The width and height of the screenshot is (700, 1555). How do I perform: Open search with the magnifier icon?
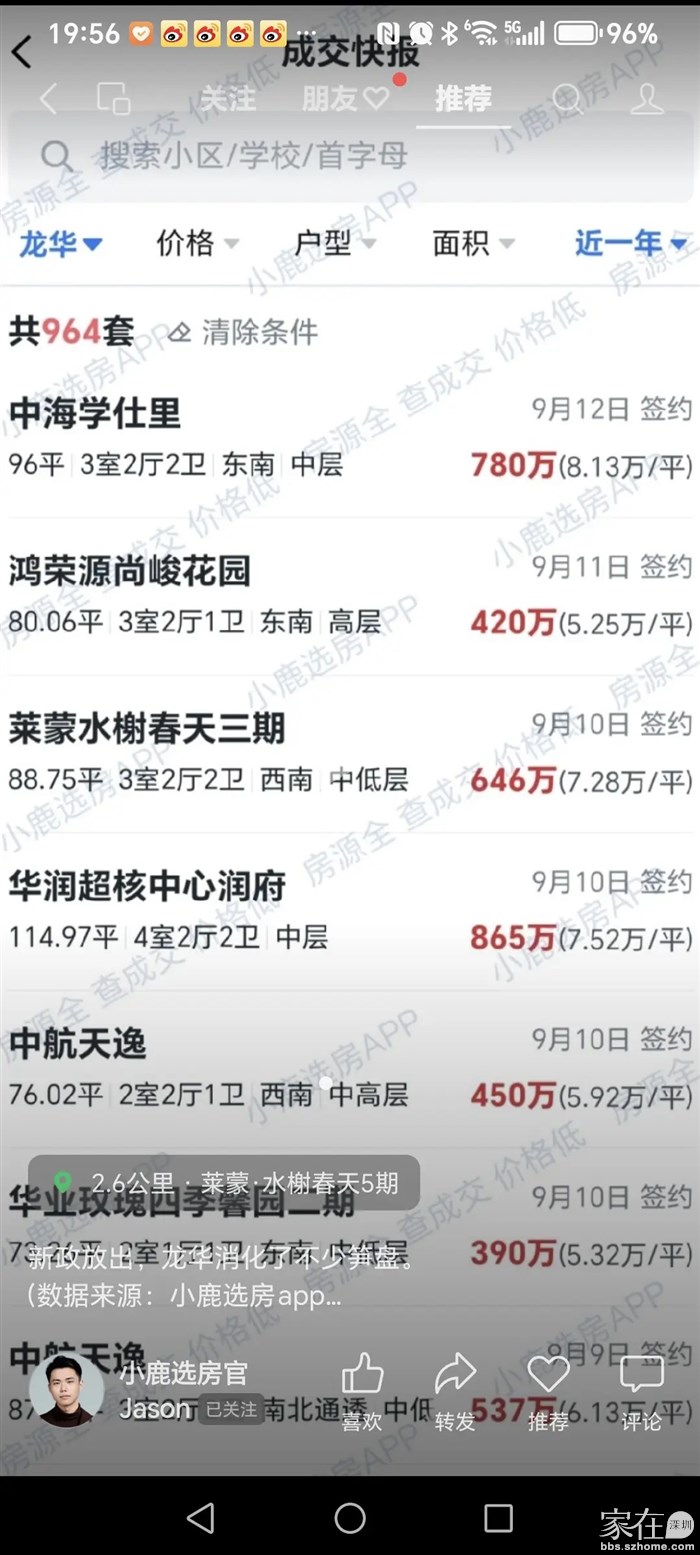coord(567,98)
